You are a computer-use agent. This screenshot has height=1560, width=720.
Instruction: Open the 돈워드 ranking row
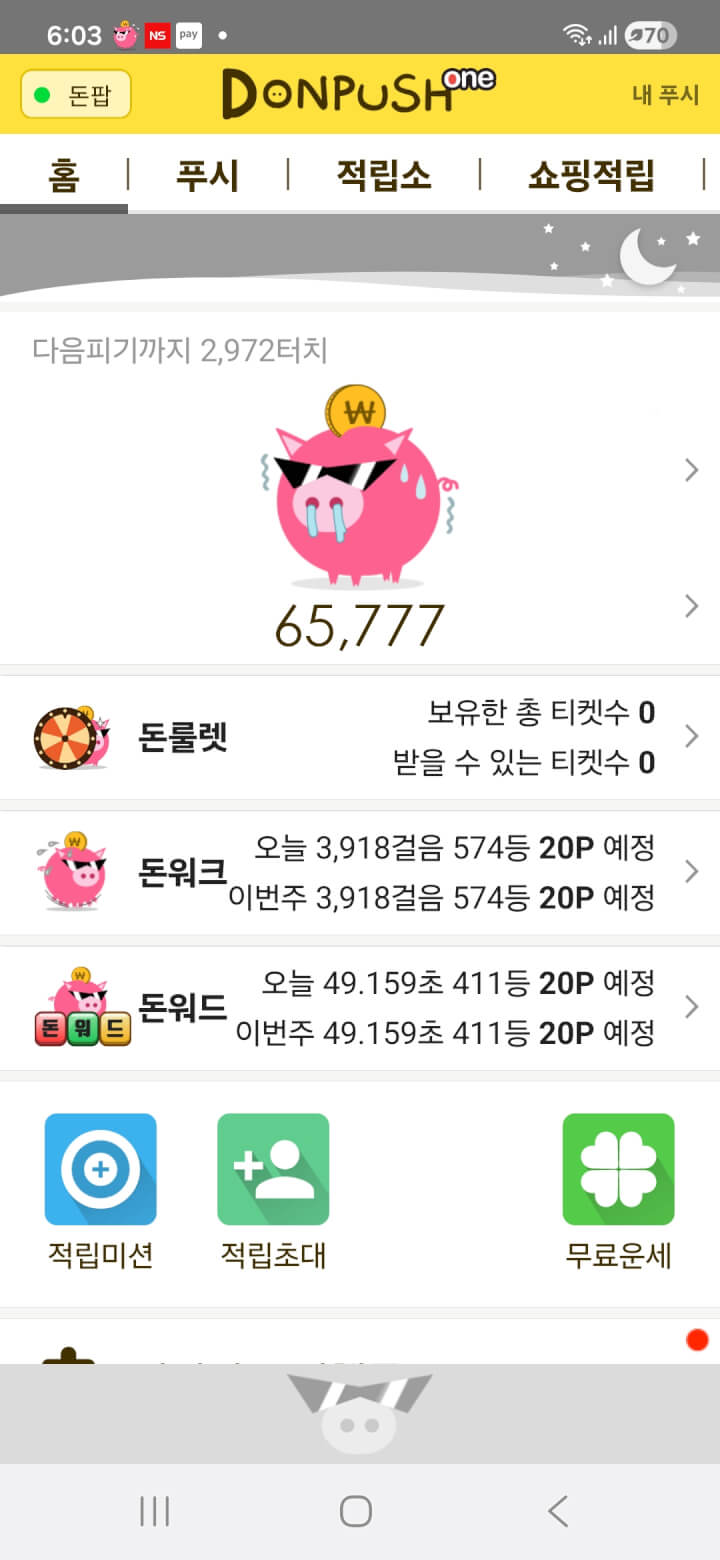[360, 1007]
